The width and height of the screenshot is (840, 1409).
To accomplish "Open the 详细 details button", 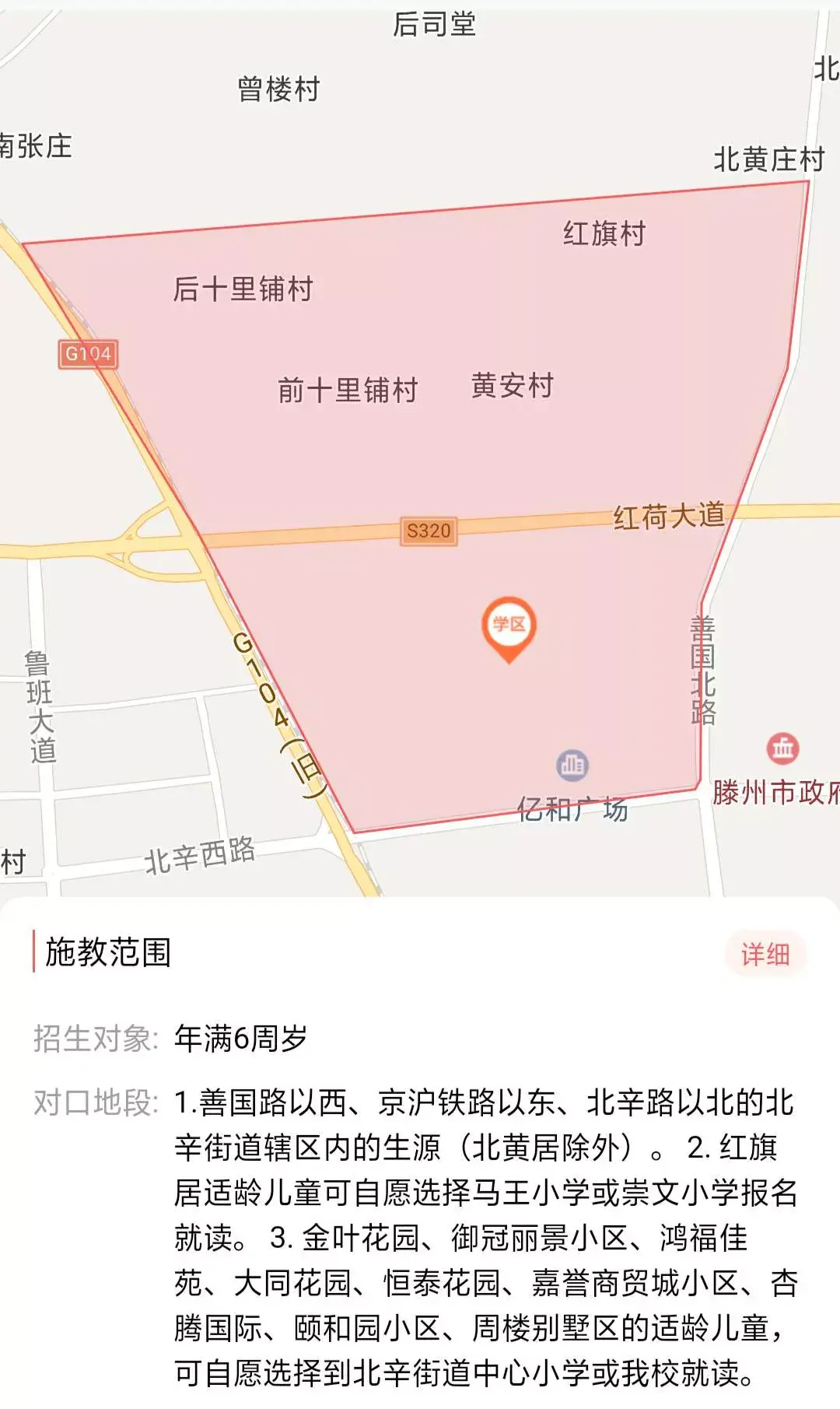I will point(765,954).
